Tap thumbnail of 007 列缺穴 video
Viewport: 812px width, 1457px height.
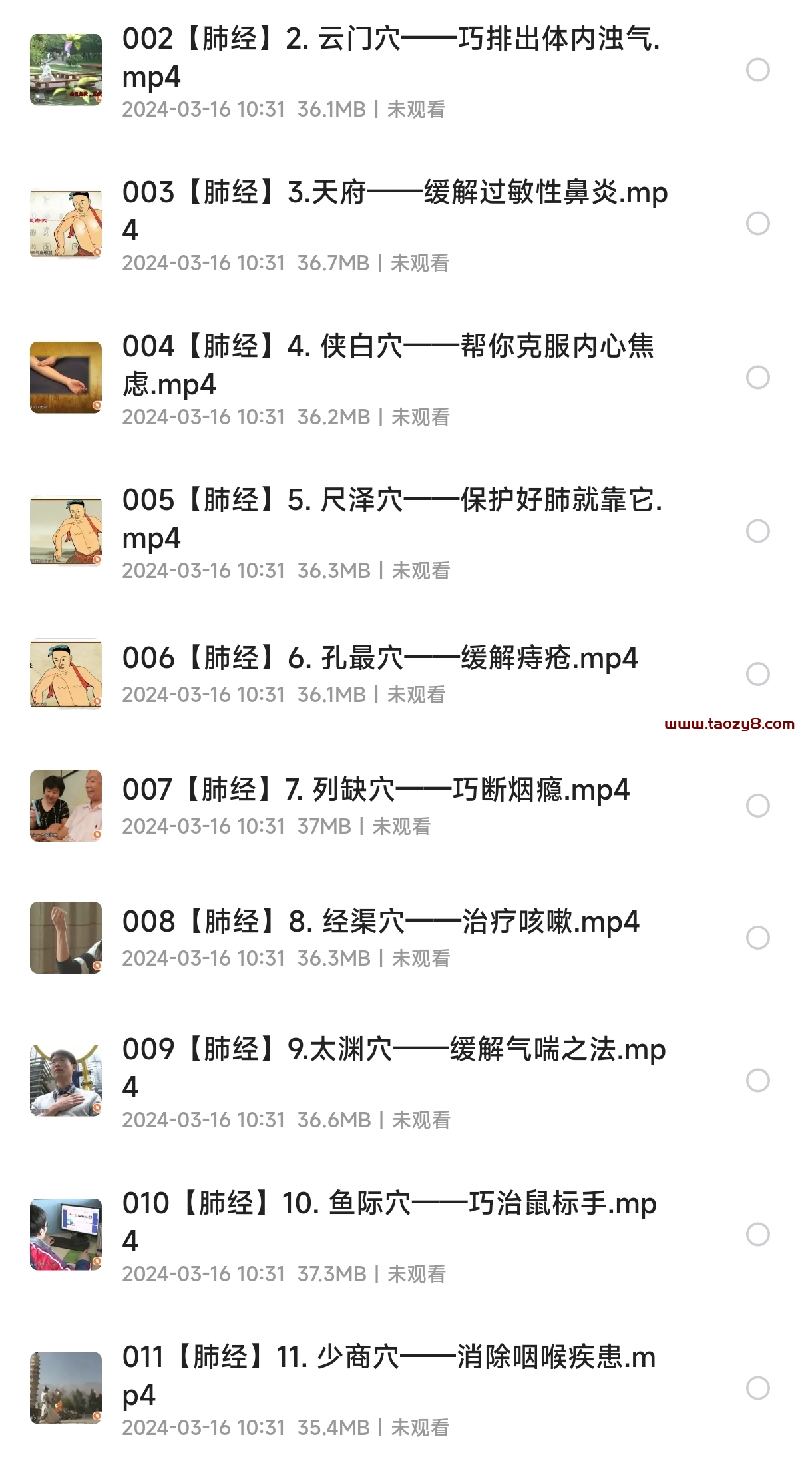coord(66,806)
